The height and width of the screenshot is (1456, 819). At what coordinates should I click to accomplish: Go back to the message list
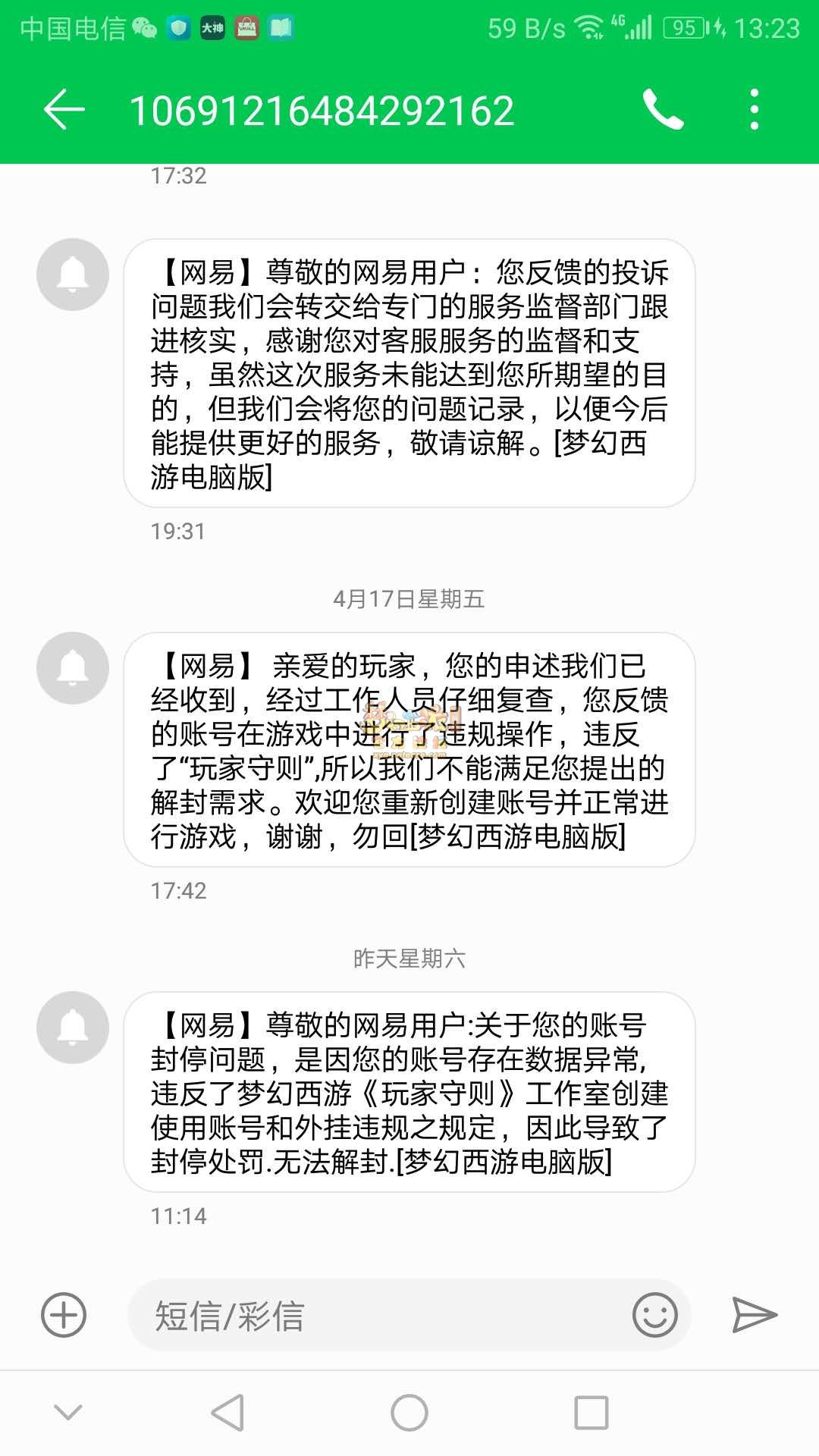(64, 110)
